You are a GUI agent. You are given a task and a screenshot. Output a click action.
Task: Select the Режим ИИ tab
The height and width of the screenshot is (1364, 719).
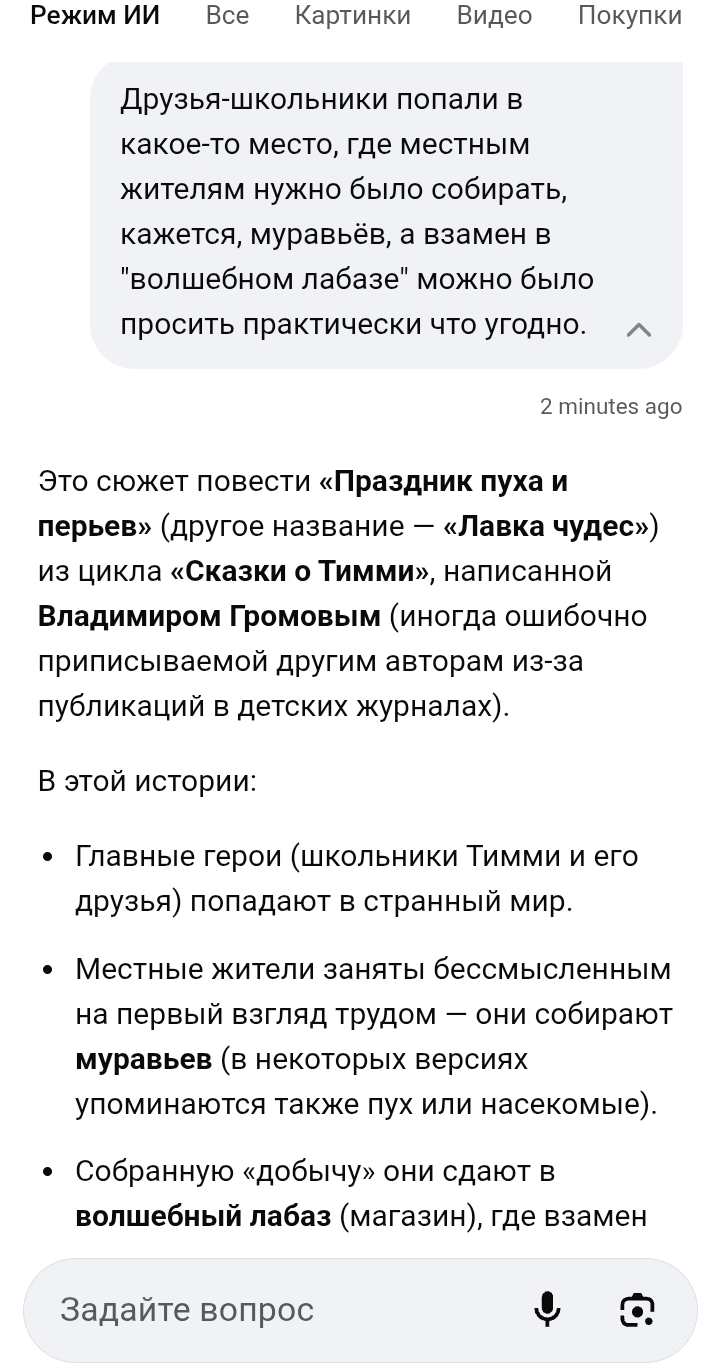click(x=95, y=15)
